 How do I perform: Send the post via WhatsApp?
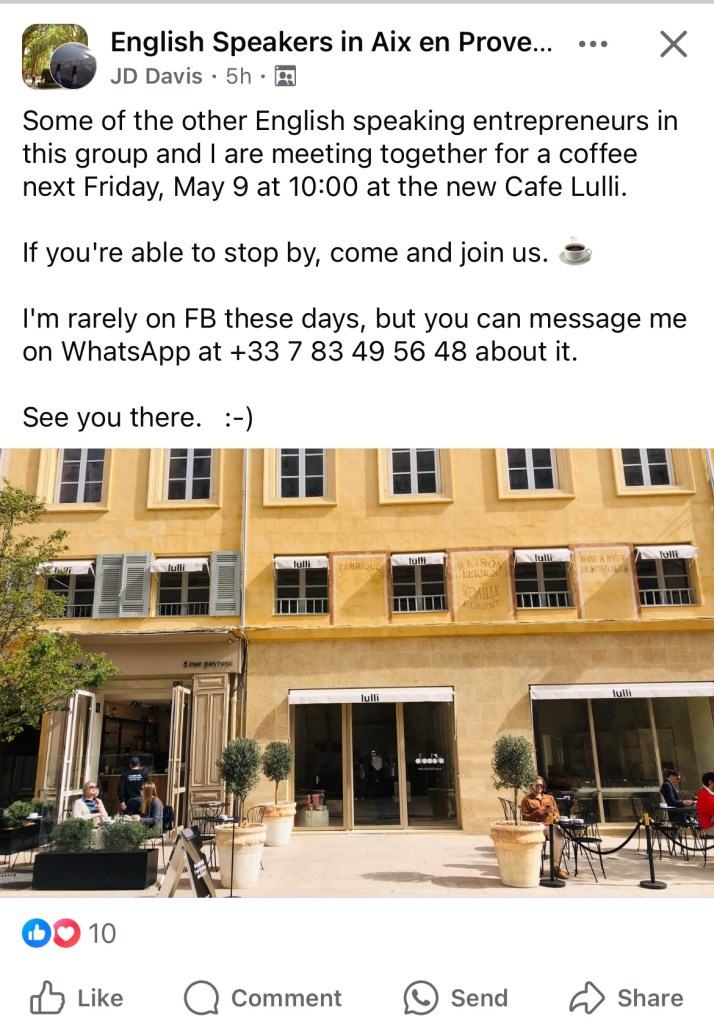tap(455, 997)
